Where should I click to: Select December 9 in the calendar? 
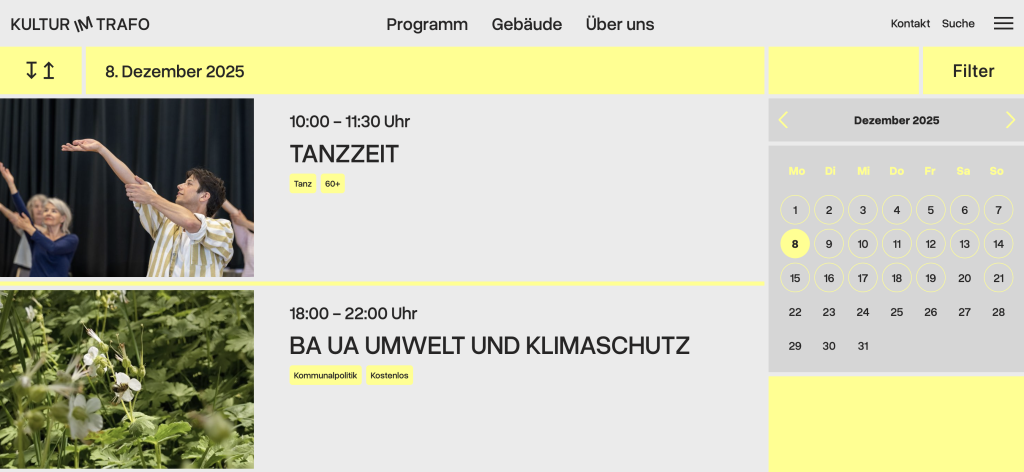tap(829, 244)
